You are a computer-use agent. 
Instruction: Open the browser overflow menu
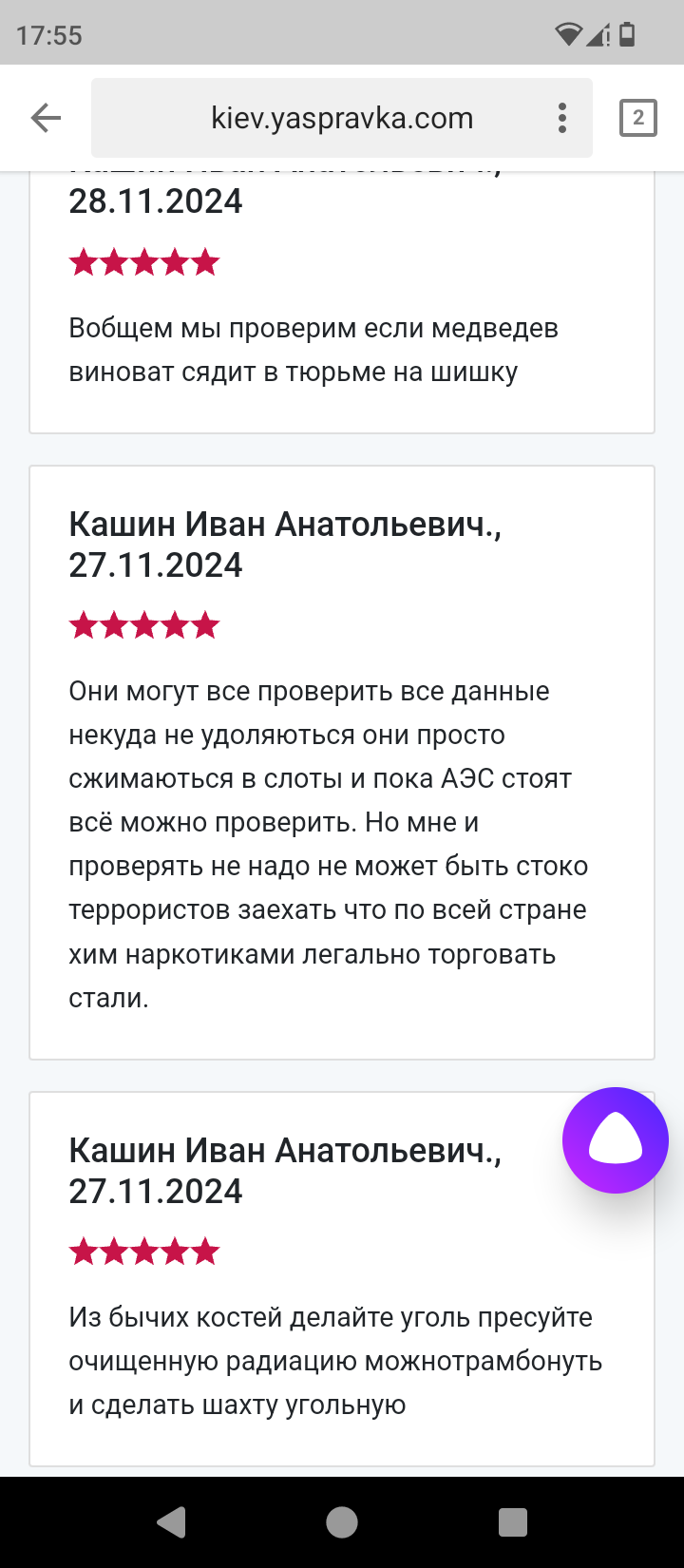coord(562,118)
